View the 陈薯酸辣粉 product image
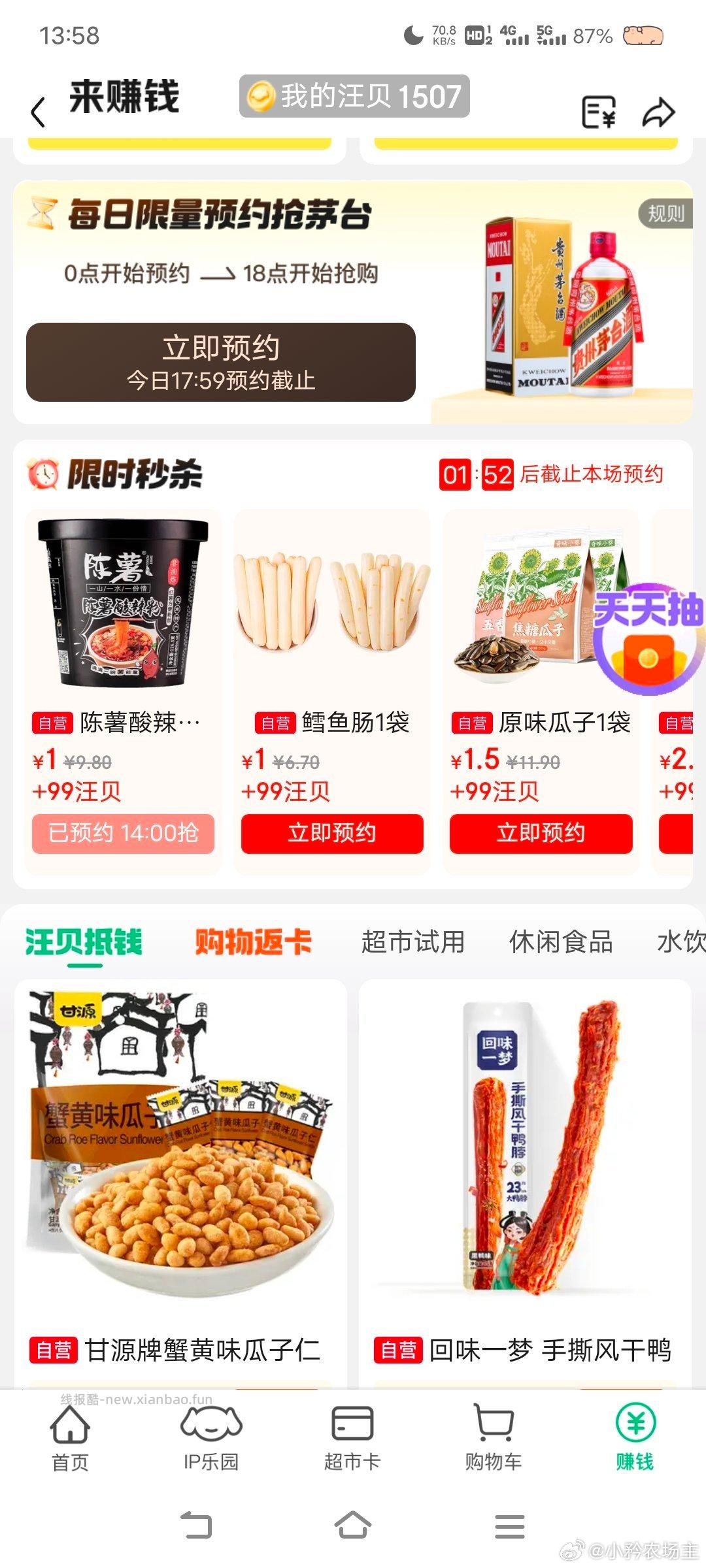The width and height of the screenshot is (706, 1568). click(x=124, y=608)
